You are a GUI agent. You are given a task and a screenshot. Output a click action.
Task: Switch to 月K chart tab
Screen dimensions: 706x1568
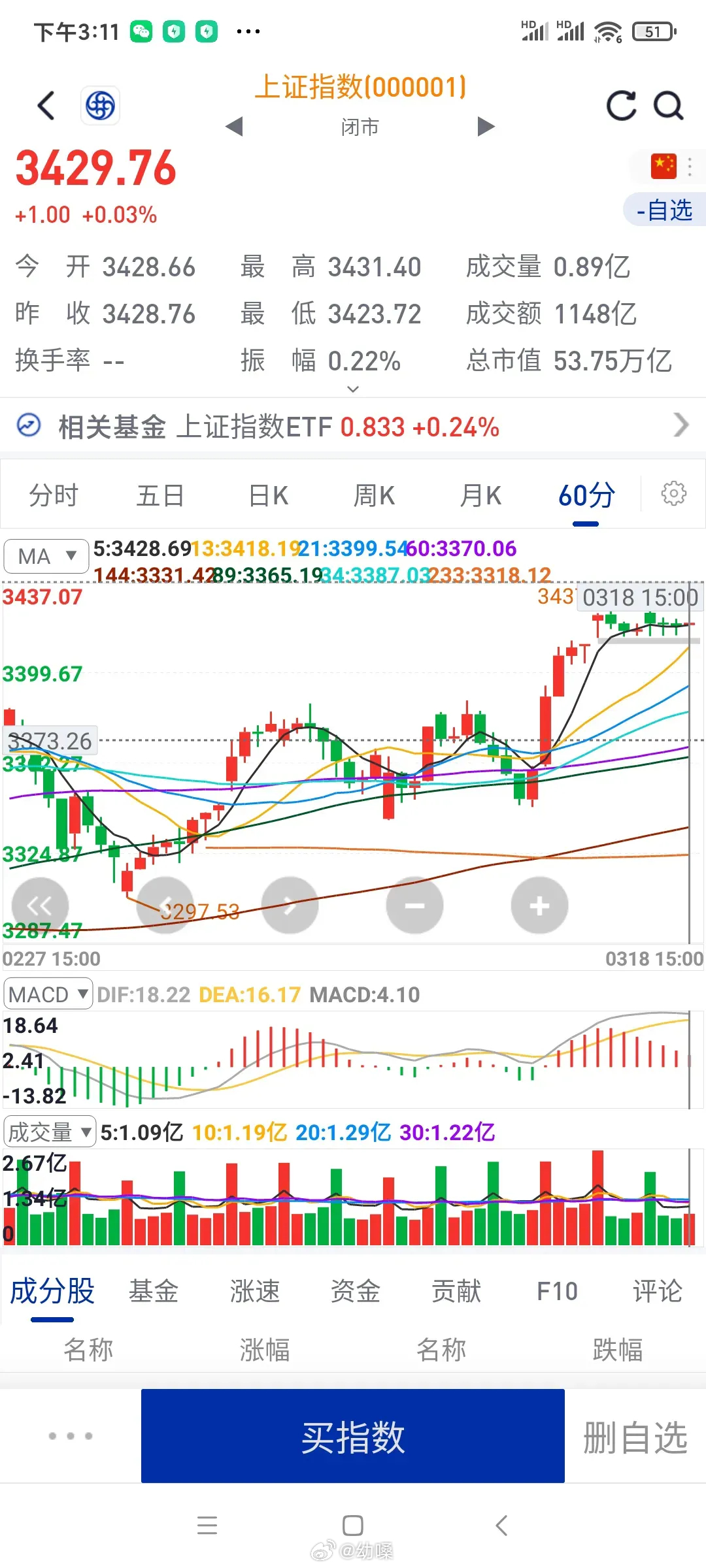[480, 495]
